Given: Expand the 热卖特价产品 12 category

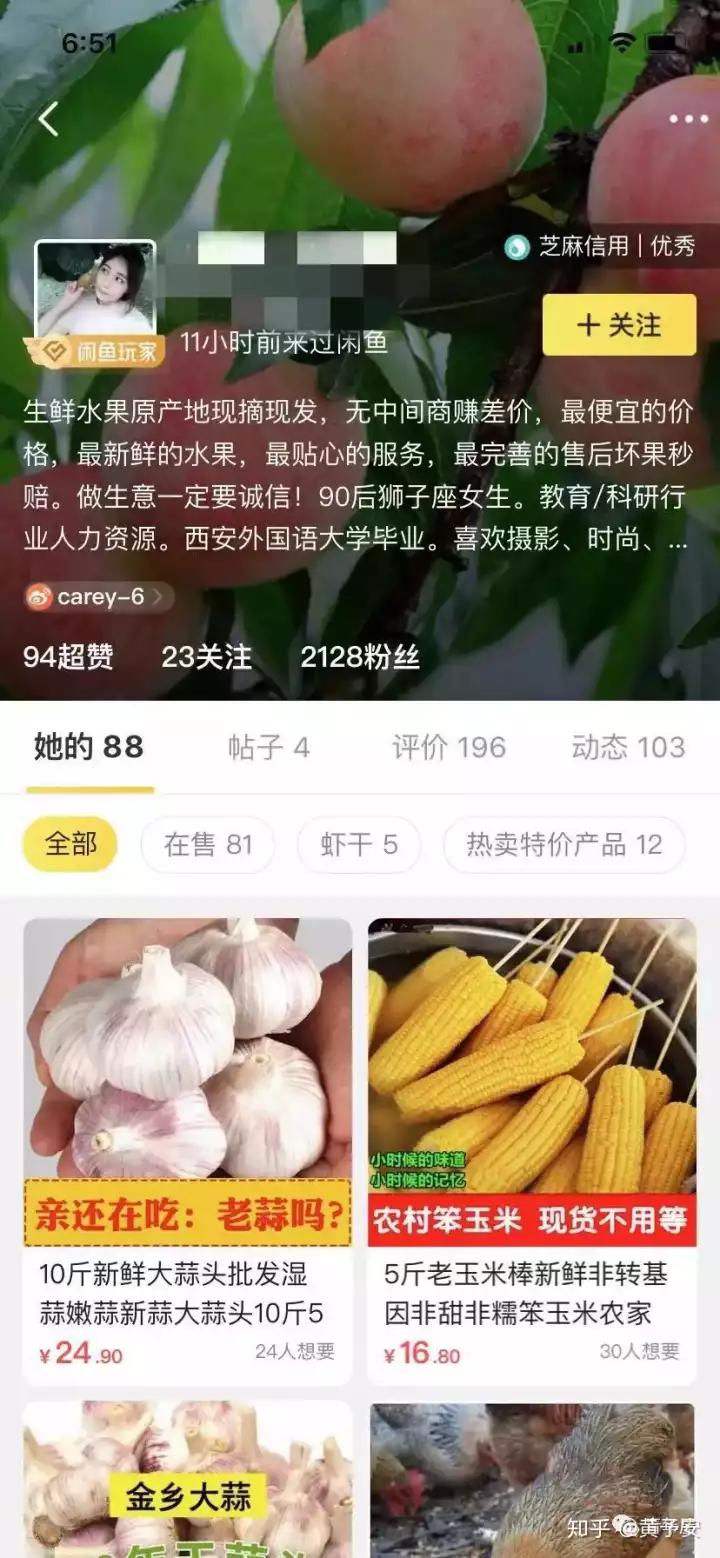Looking at the screenshot, I should tap(563, 844).
